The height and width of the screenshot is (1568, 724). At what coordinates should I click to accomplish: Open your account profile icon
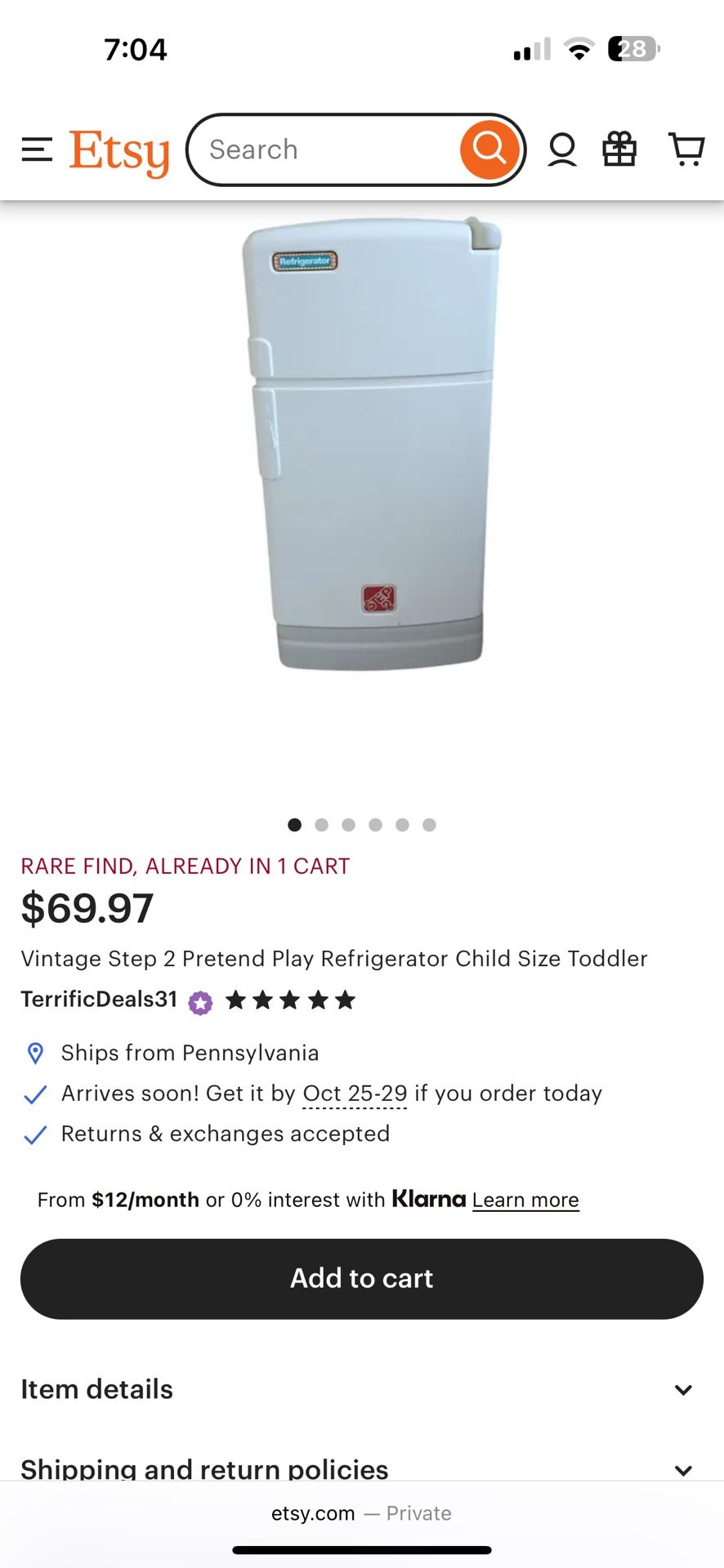(562, 149)
